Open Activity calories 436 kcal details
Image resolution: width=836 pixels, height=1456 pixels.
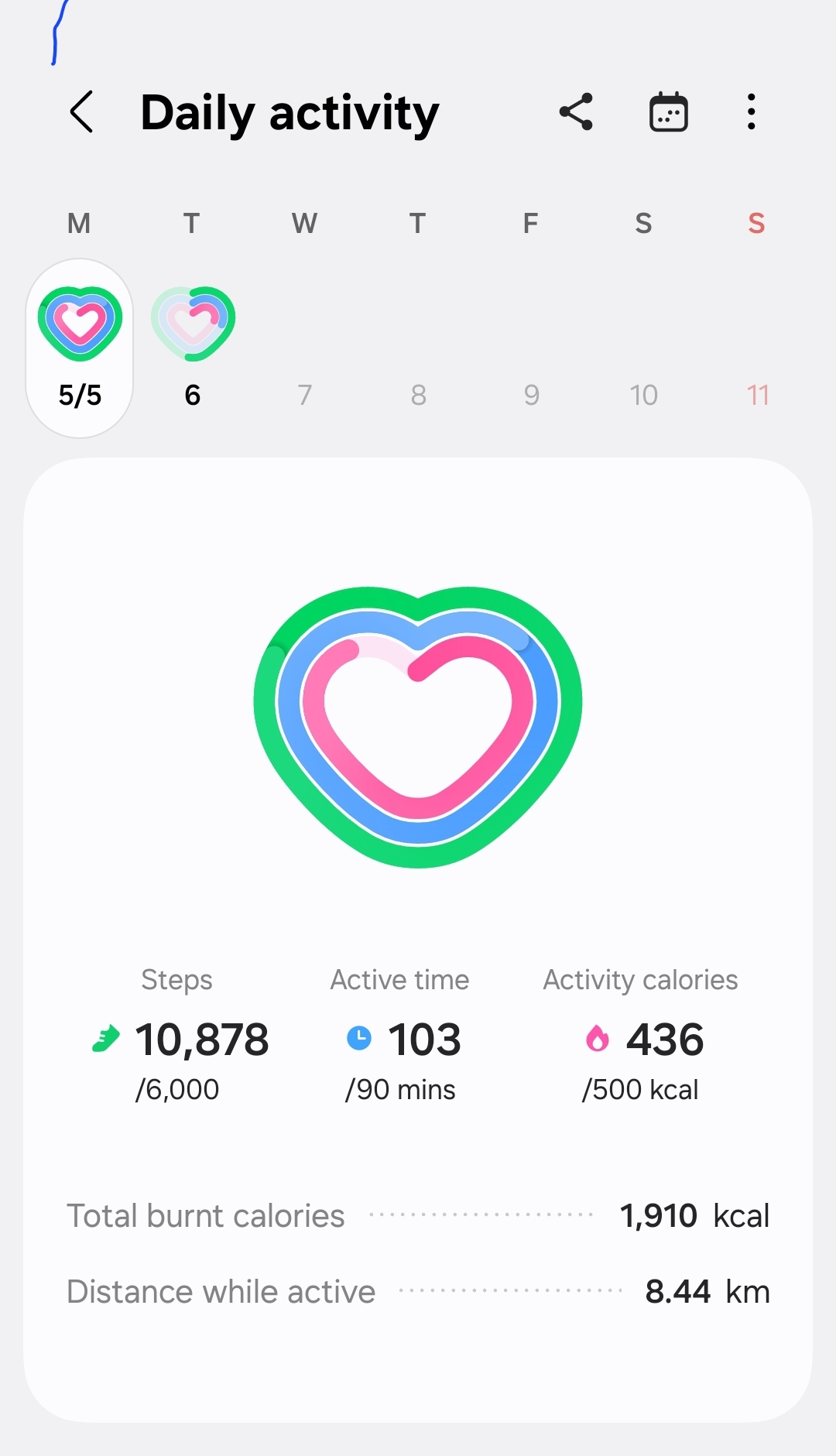pyautogui.click(x=641, y=1036)
